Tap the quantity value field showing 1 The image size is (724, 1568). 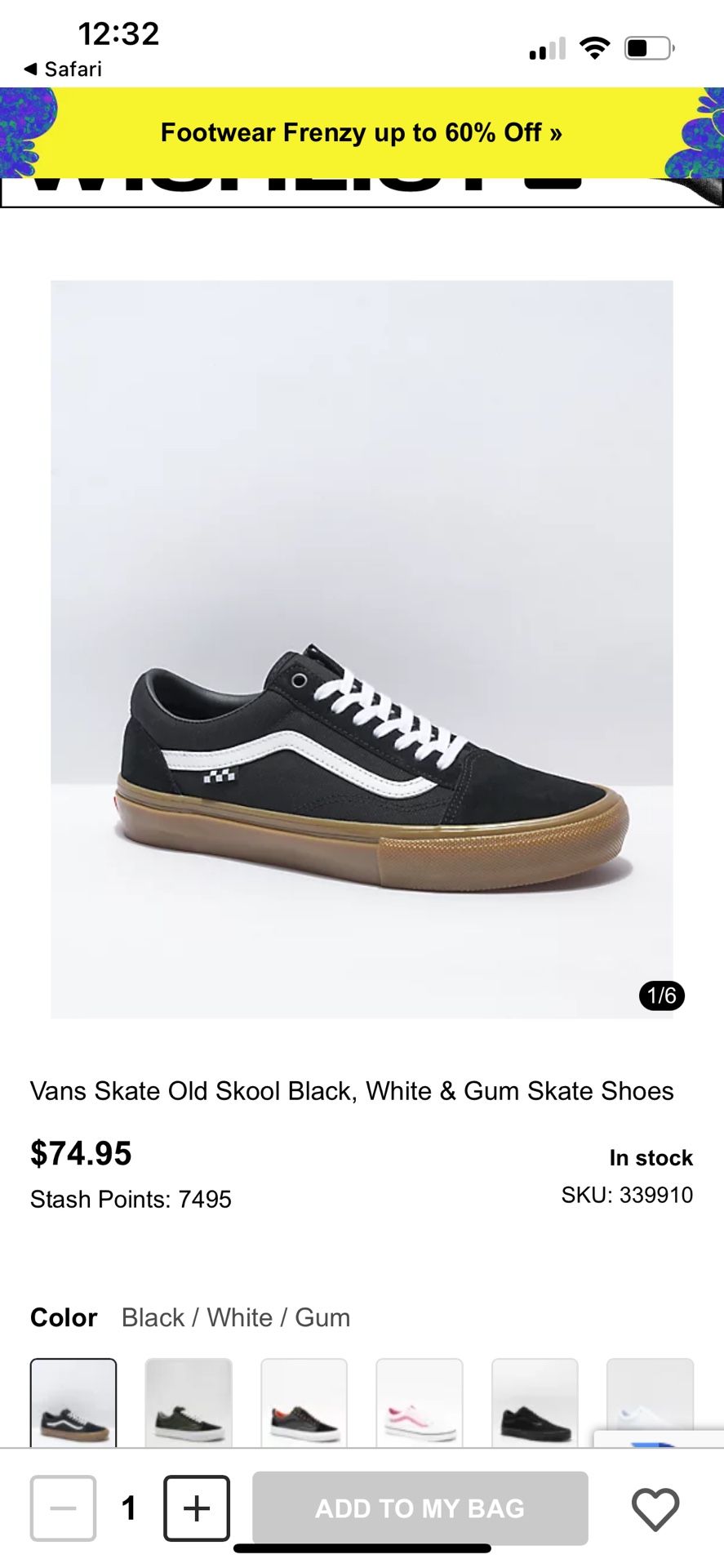pyautogui.click(x=127, y=1508)
